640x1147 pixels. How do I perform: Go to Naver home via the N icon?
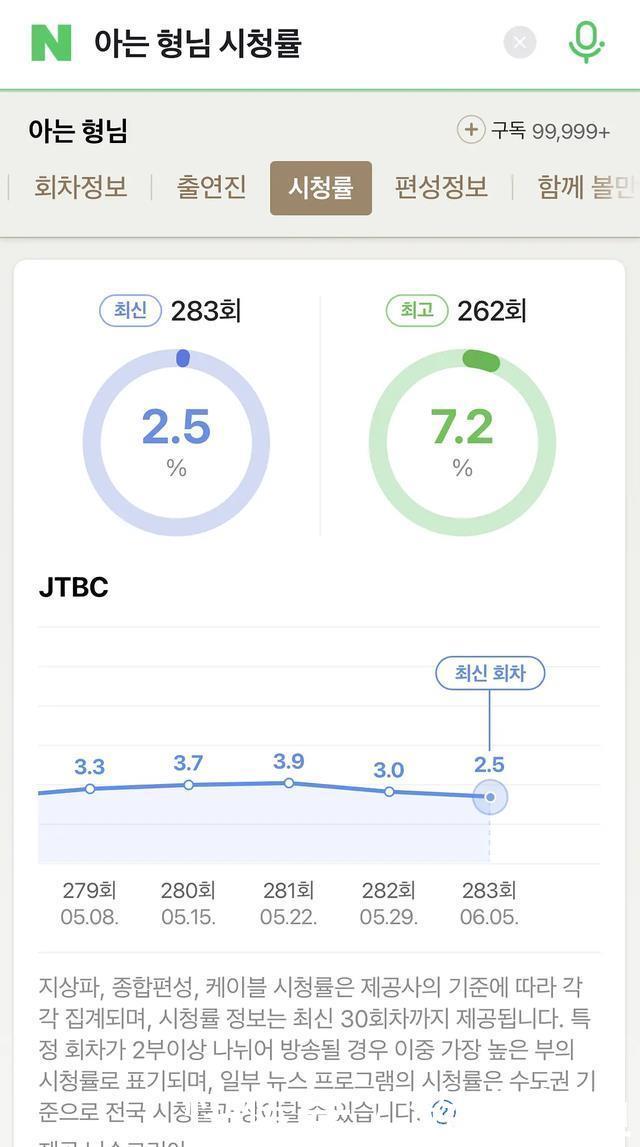click(52, 43)
